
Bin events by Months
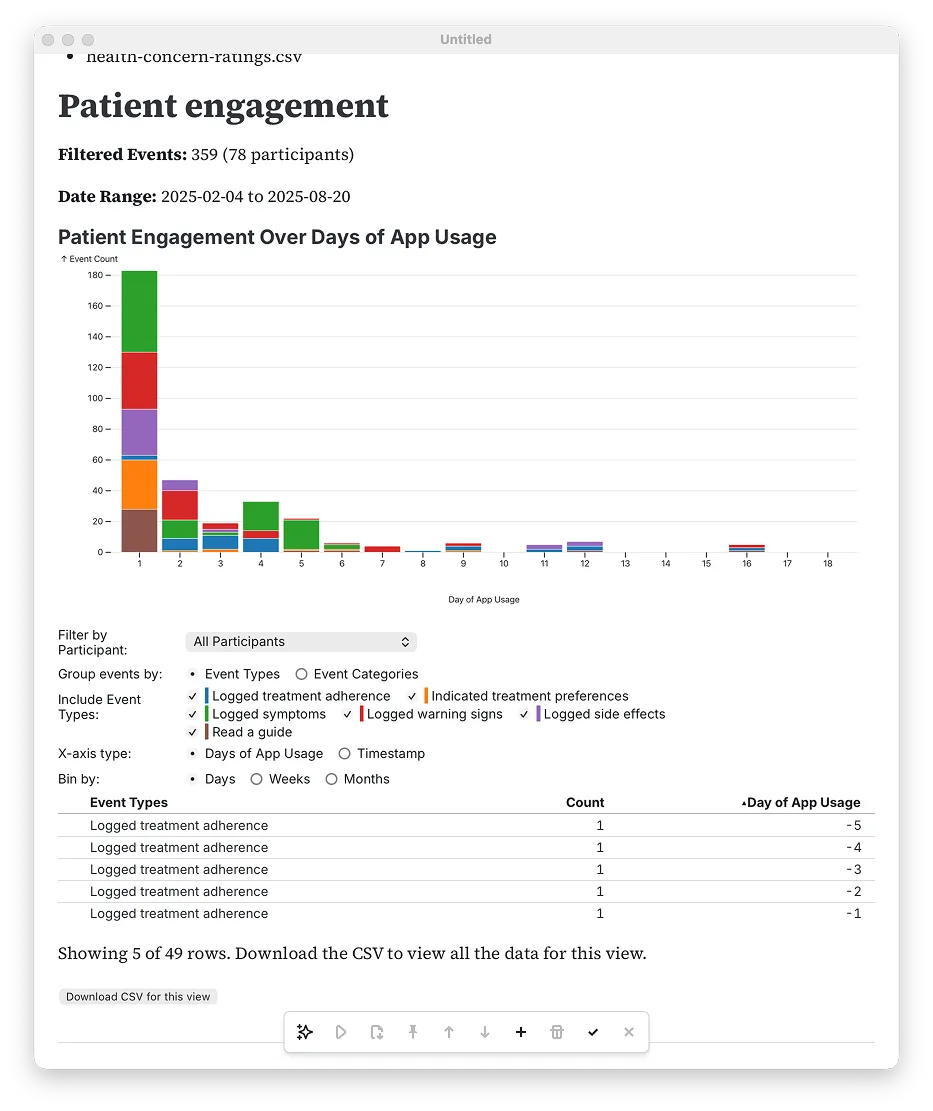point(332,779)
